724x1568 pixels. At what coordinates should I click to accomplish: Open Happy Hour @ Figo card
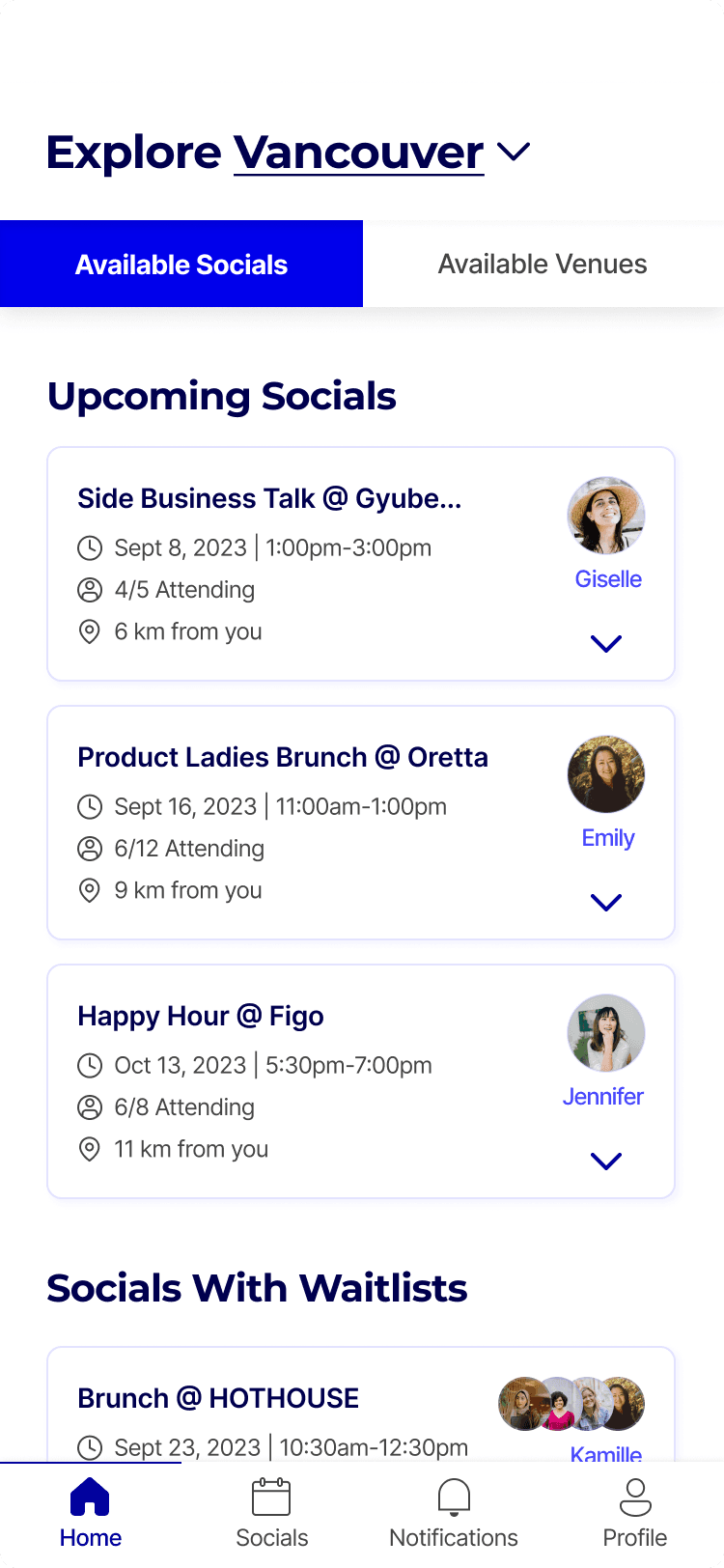pyautogui.click(x=201, y=1016)
